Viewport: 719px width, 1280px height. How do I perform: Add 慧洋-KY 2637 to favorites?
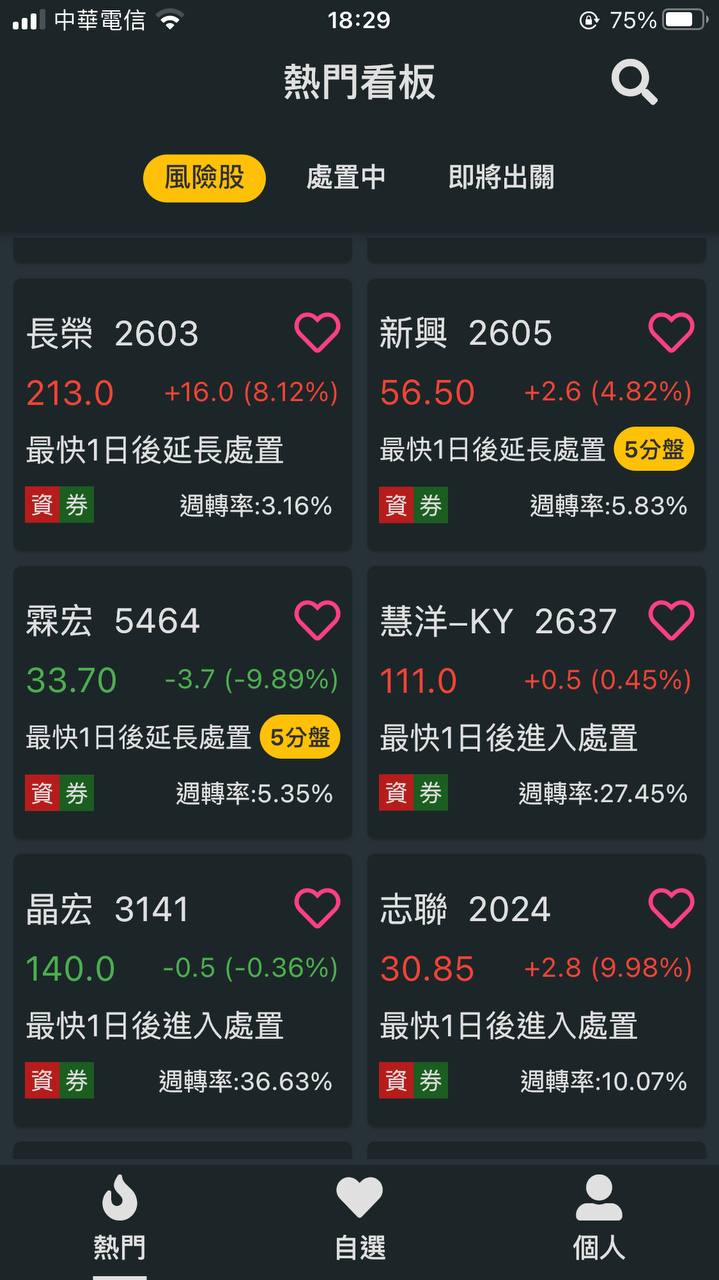pyautogui.click(x=671, y=621)
